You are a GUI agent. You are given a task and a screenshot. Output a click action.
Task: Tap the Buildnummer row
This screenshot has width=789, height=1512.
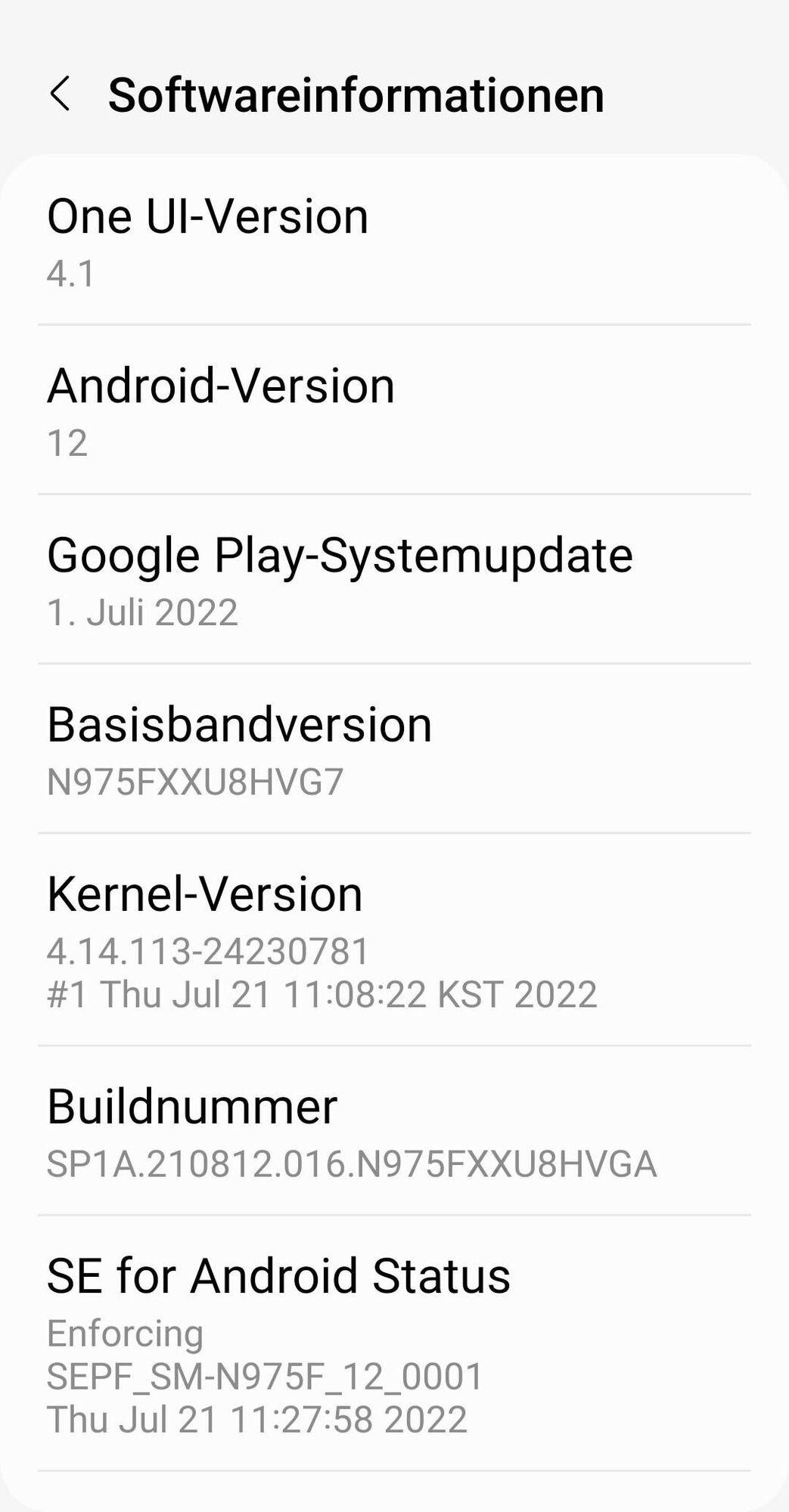[x=393, y=1132]
